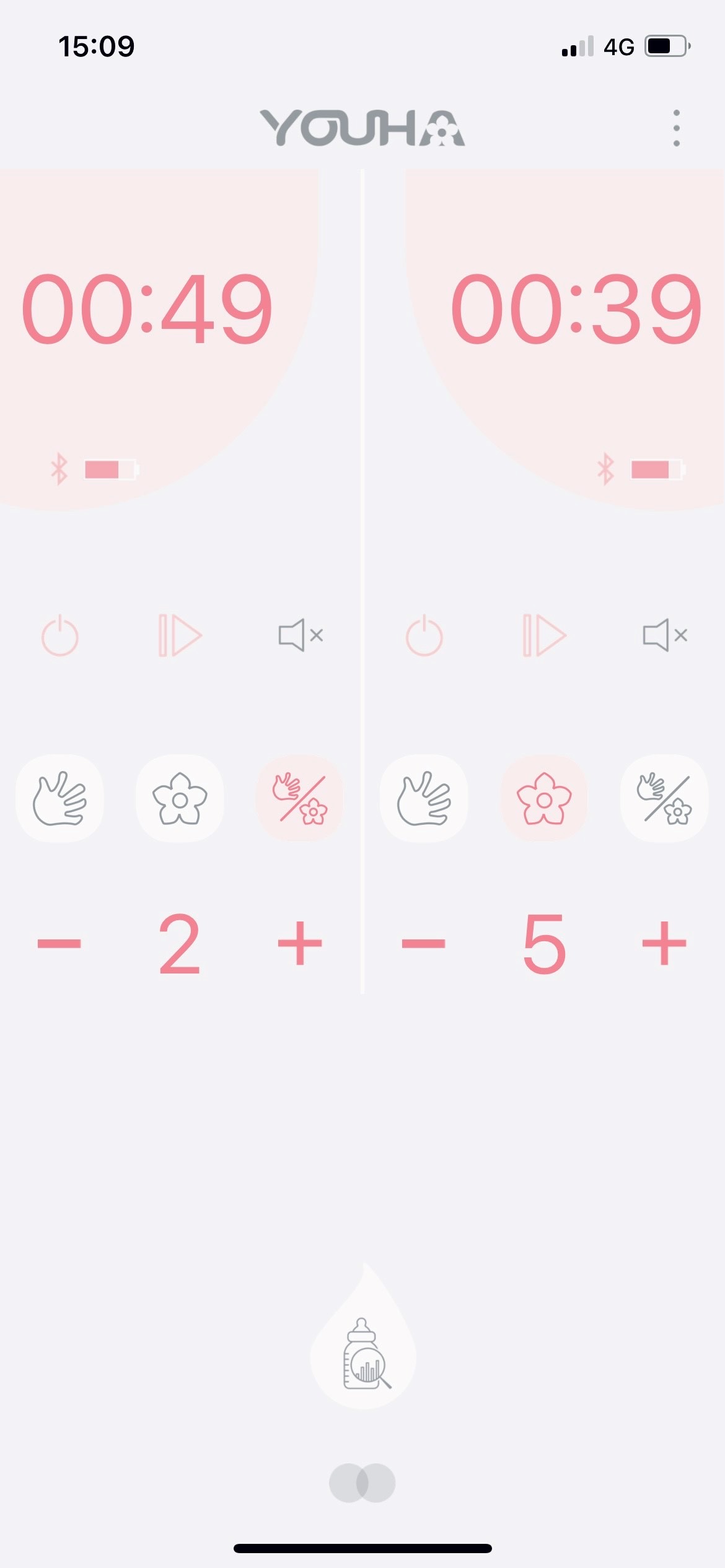The width and height of the screenshot is (725, 1568).
Task: Toggle mute on the right pump
Action: [665, 635]
